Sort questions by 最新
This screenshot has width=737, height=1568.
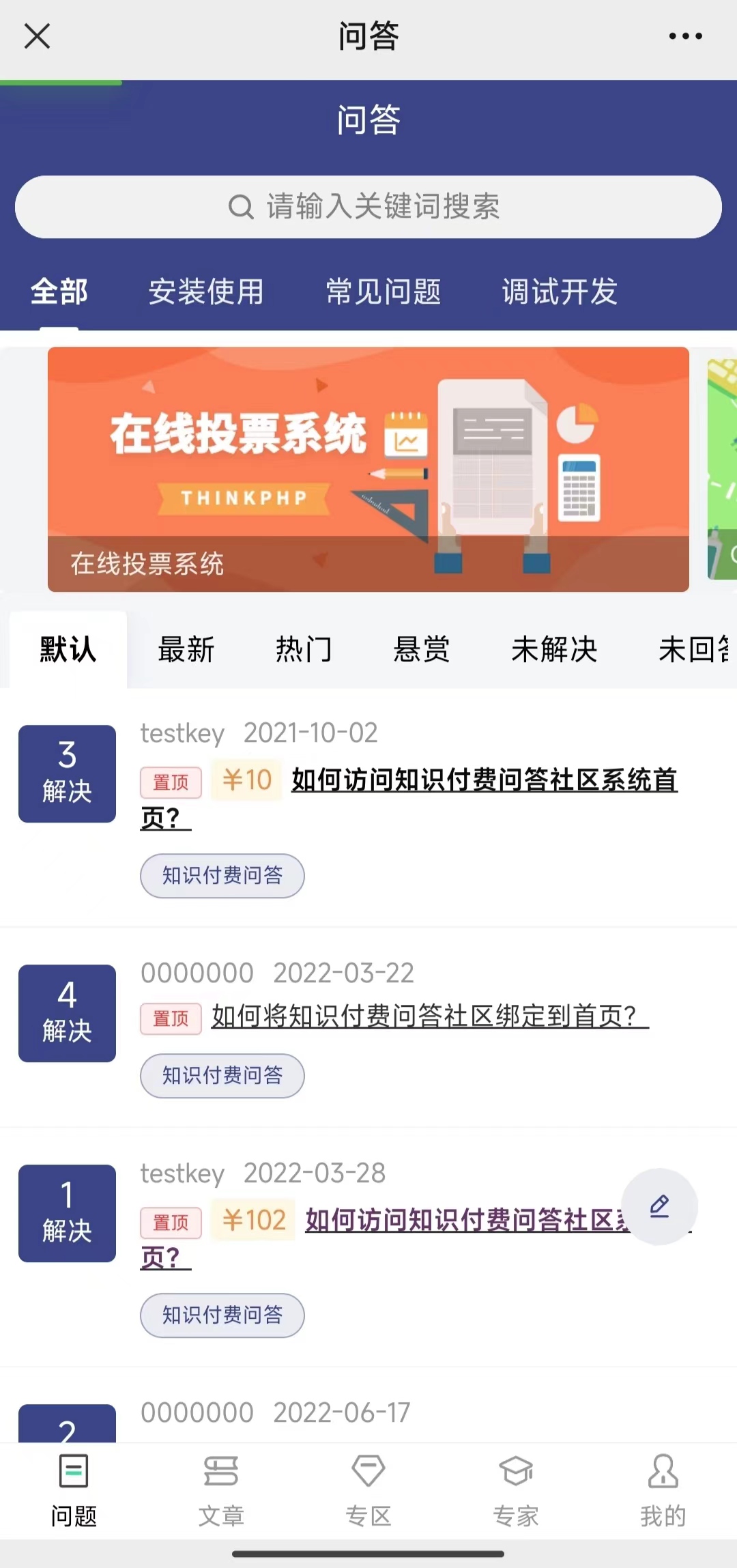point(186,649)
